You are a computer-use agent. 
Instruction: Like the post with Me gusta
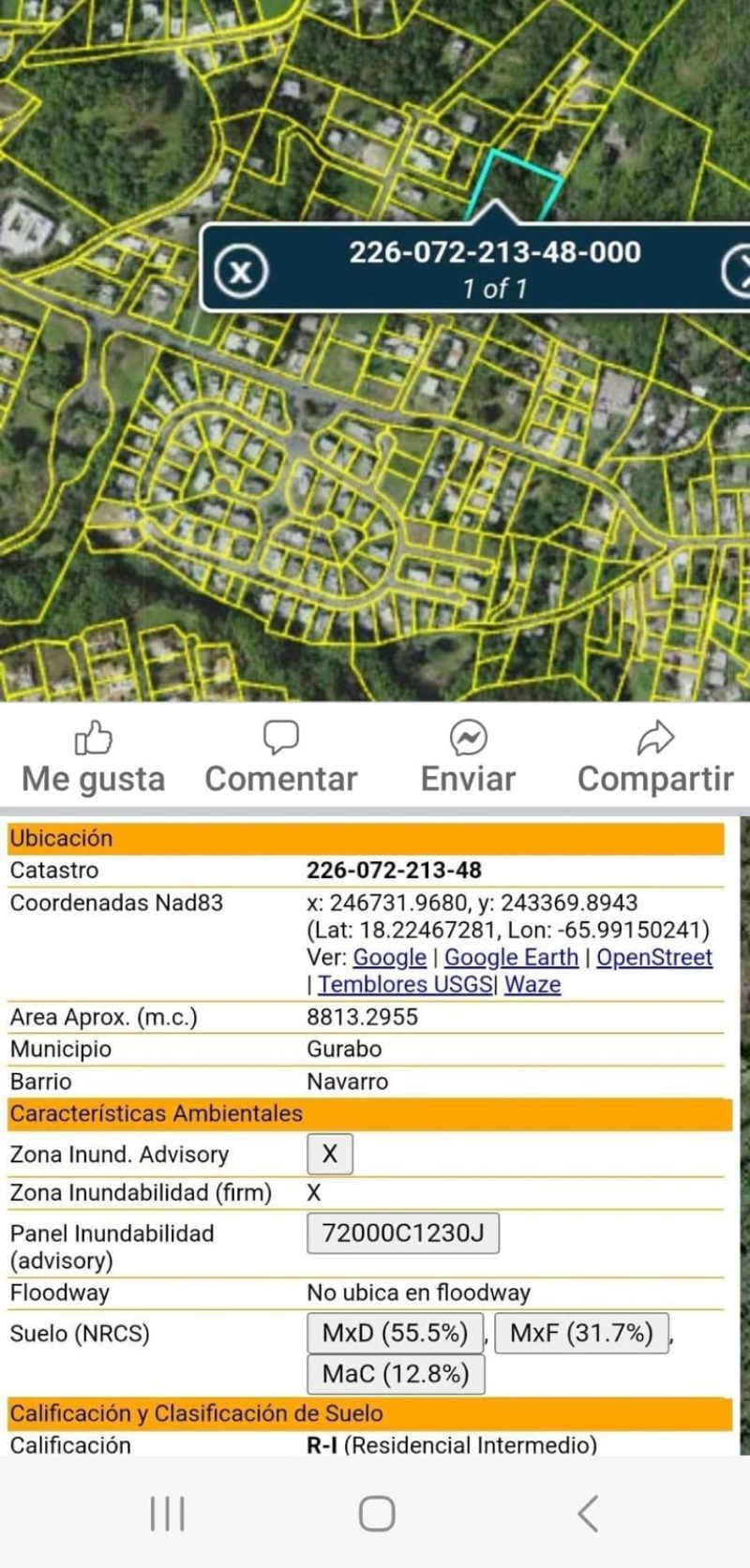[93, 759]
